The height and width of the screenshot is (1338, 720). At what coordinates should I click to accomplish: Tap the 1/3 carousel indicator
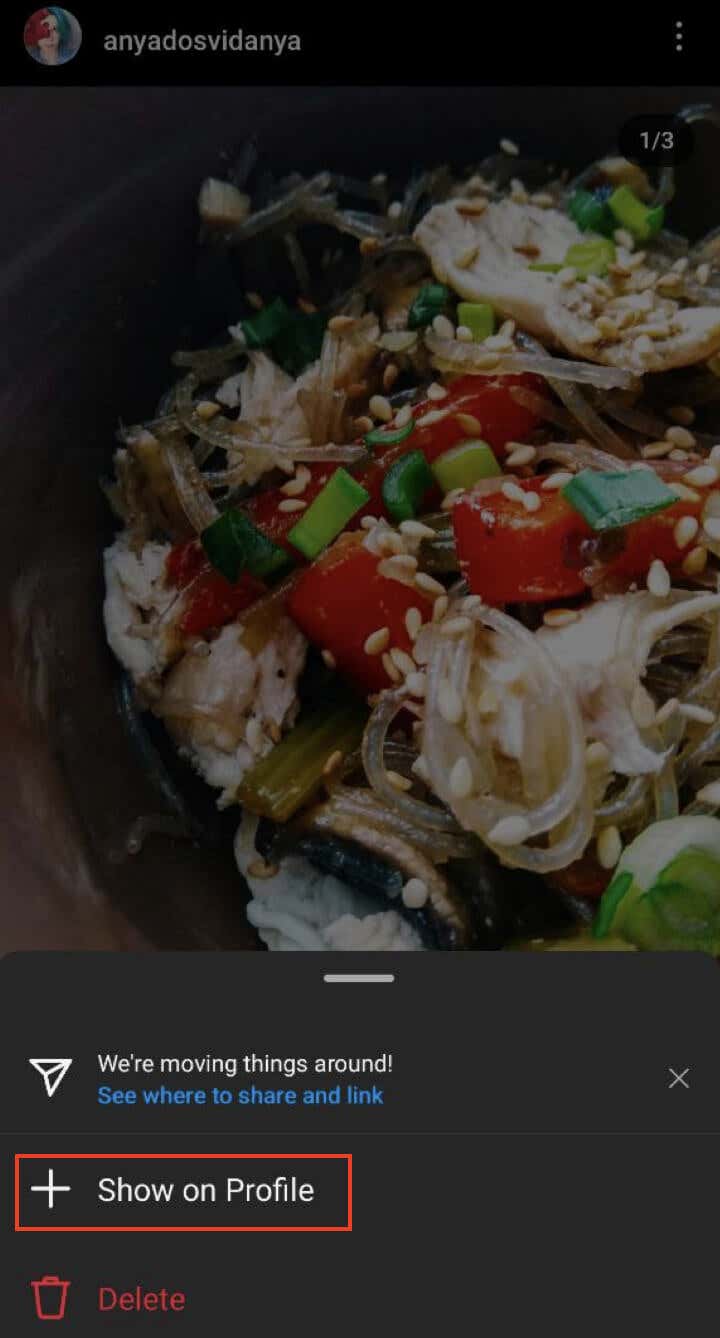click(655, 141)
